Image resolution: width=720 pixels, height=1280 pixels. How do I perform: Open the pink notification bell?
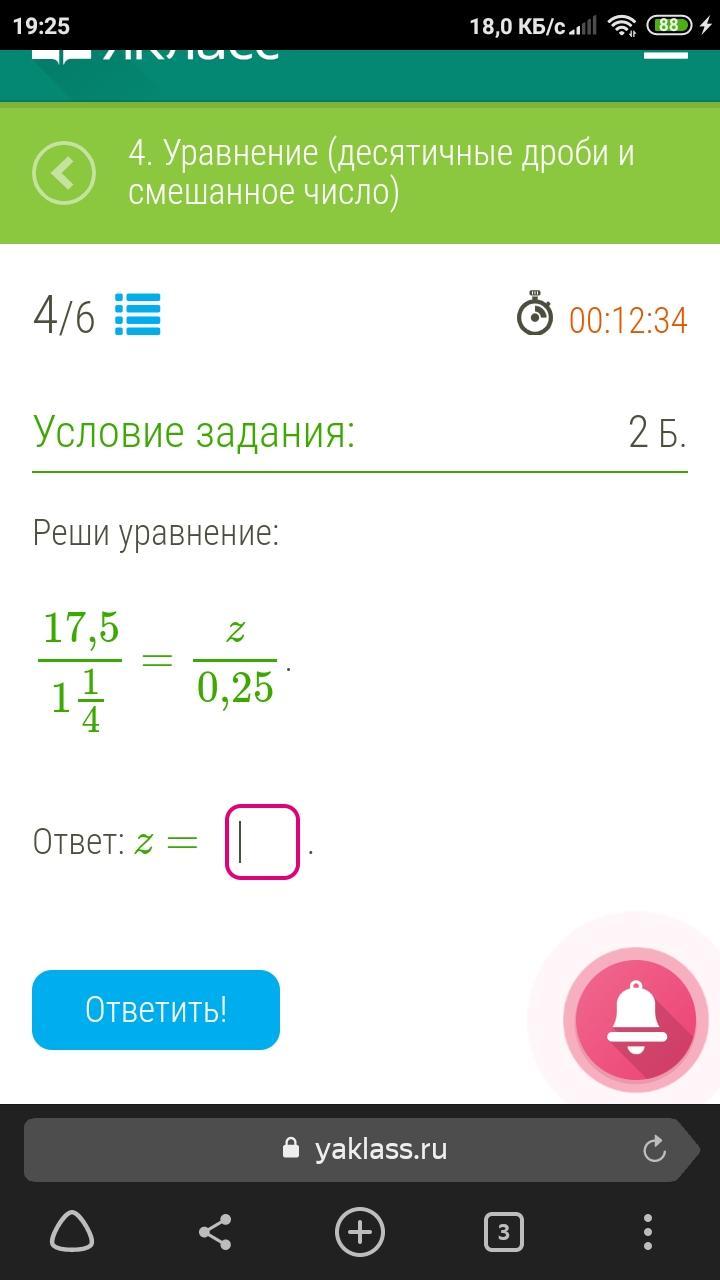pos(635,1019)
